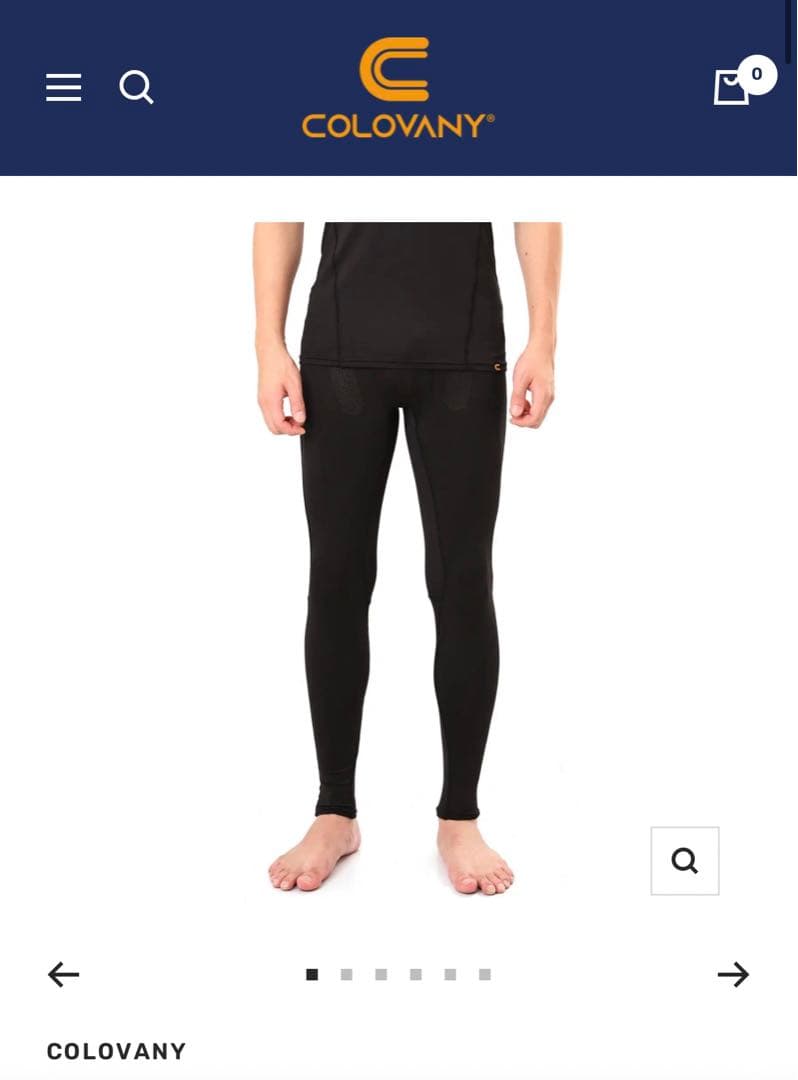The width and height of the screenshot is (798, 1080).
Task: Open the hamburger navigation menu
Action: tap(63, 88)
